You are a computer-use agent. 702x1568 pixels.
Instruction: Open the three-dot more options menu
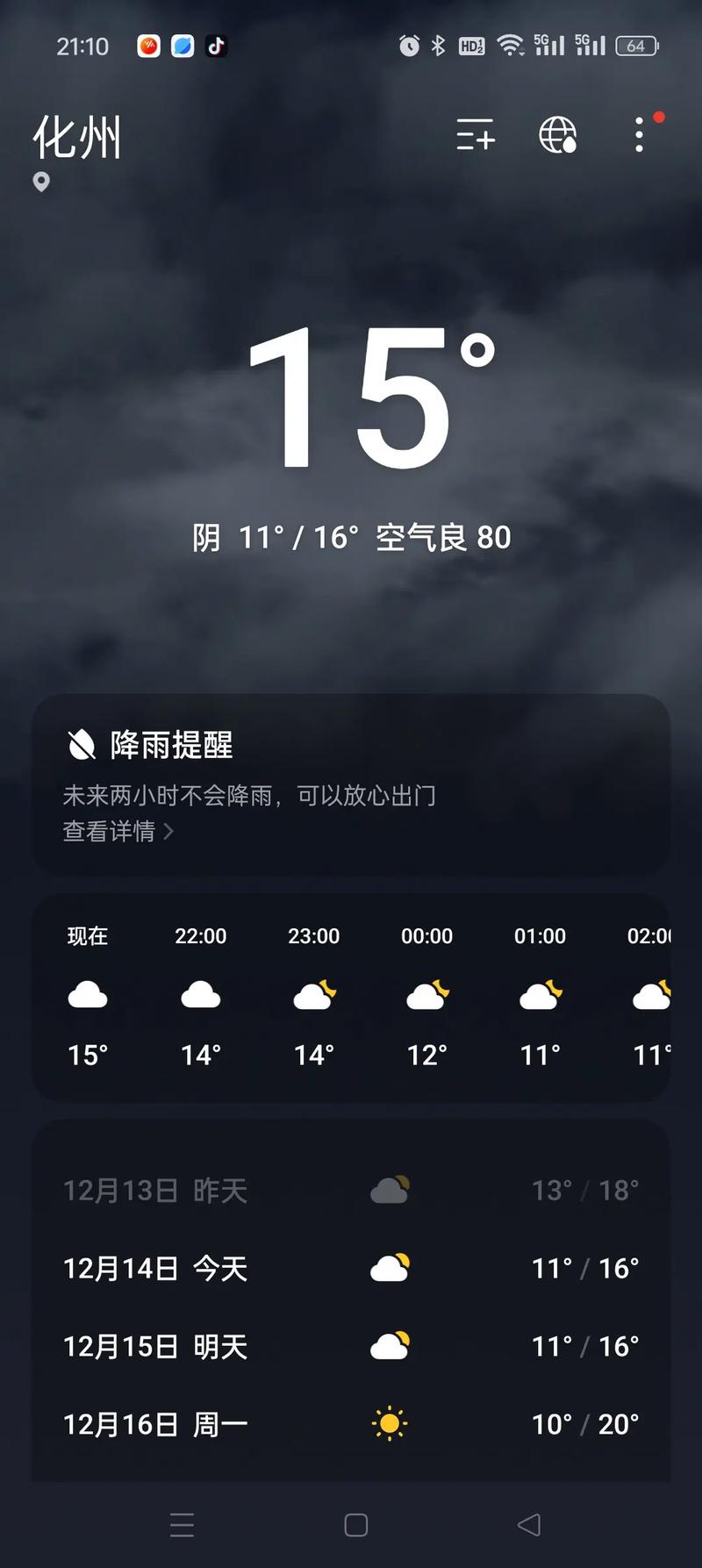(638, 138)
